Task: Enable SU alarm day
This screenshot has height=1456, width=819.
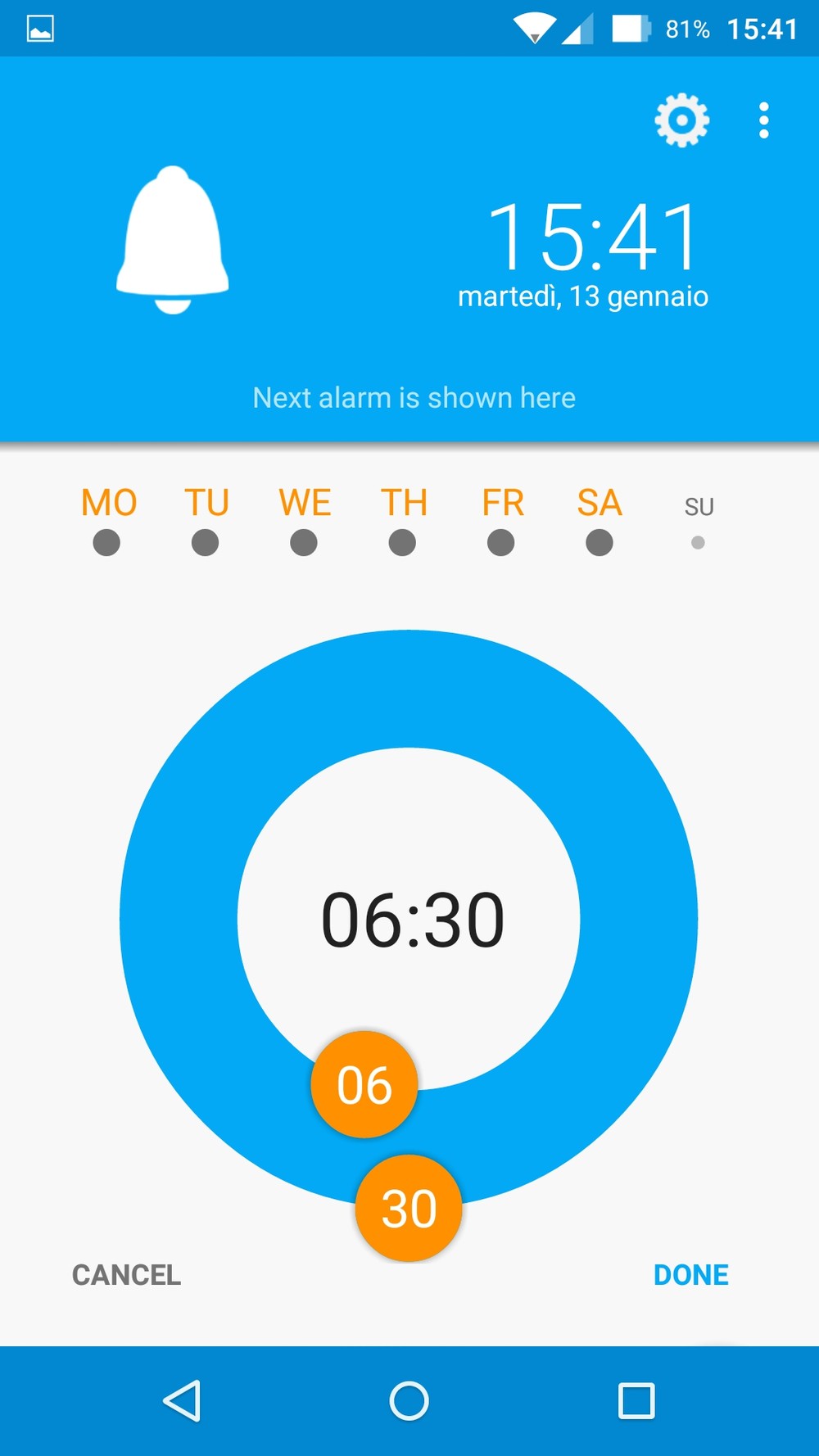Action: (x=699, y=521)
